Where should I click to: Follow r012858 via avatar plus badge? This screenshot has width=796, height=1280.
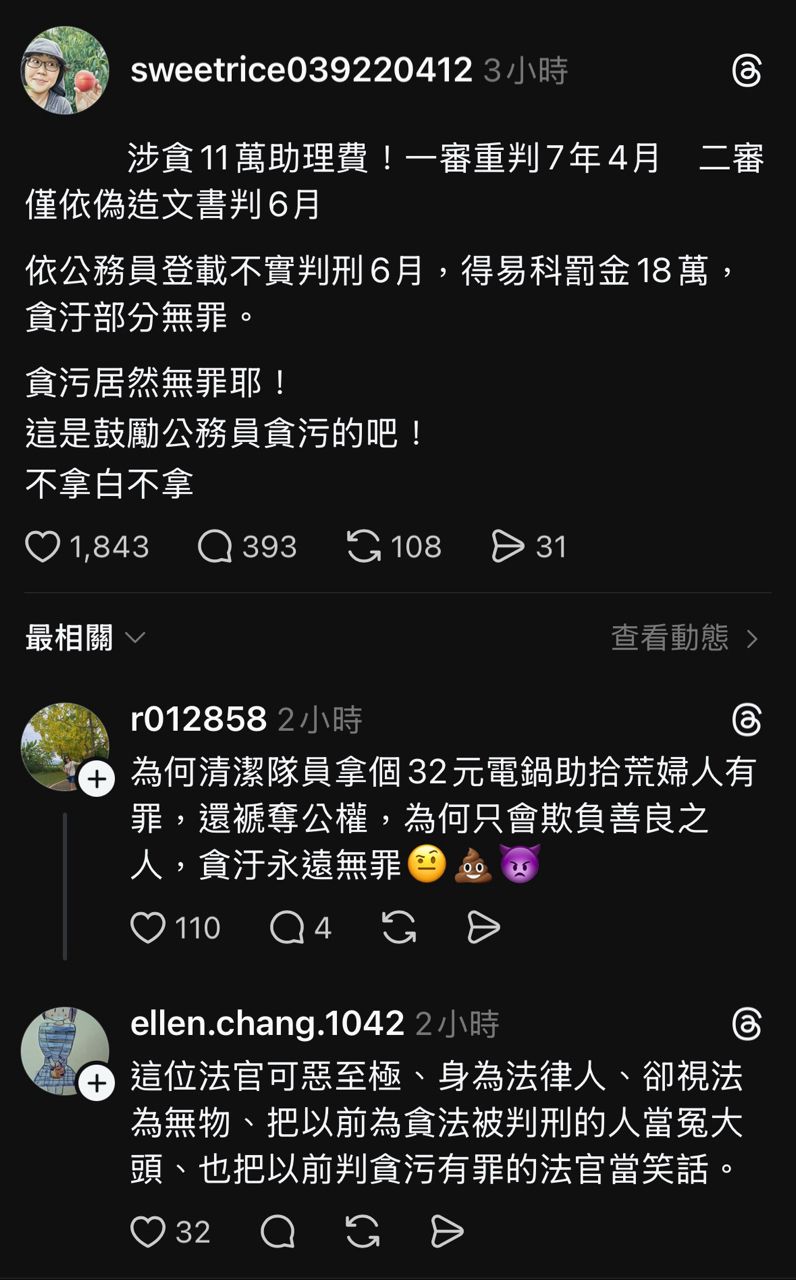click(x=96, y=780)
